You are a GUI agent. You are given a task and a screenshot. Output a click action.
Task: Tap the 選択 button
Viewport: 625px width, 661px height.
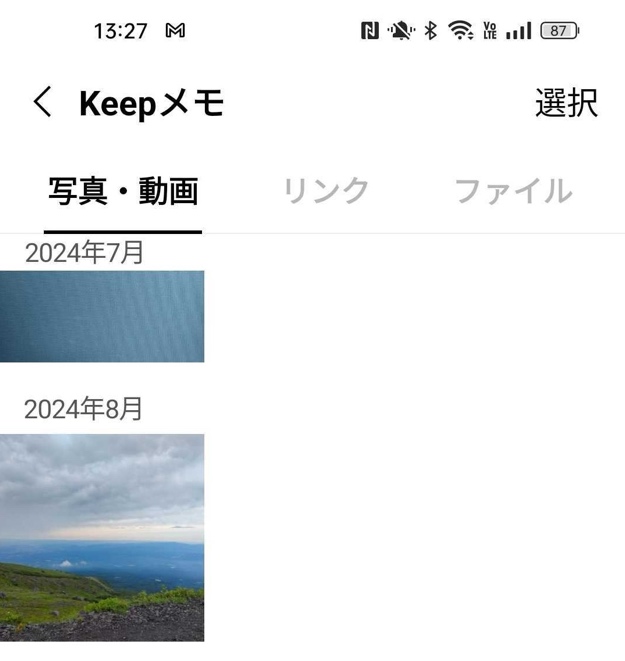click(566, 103)
